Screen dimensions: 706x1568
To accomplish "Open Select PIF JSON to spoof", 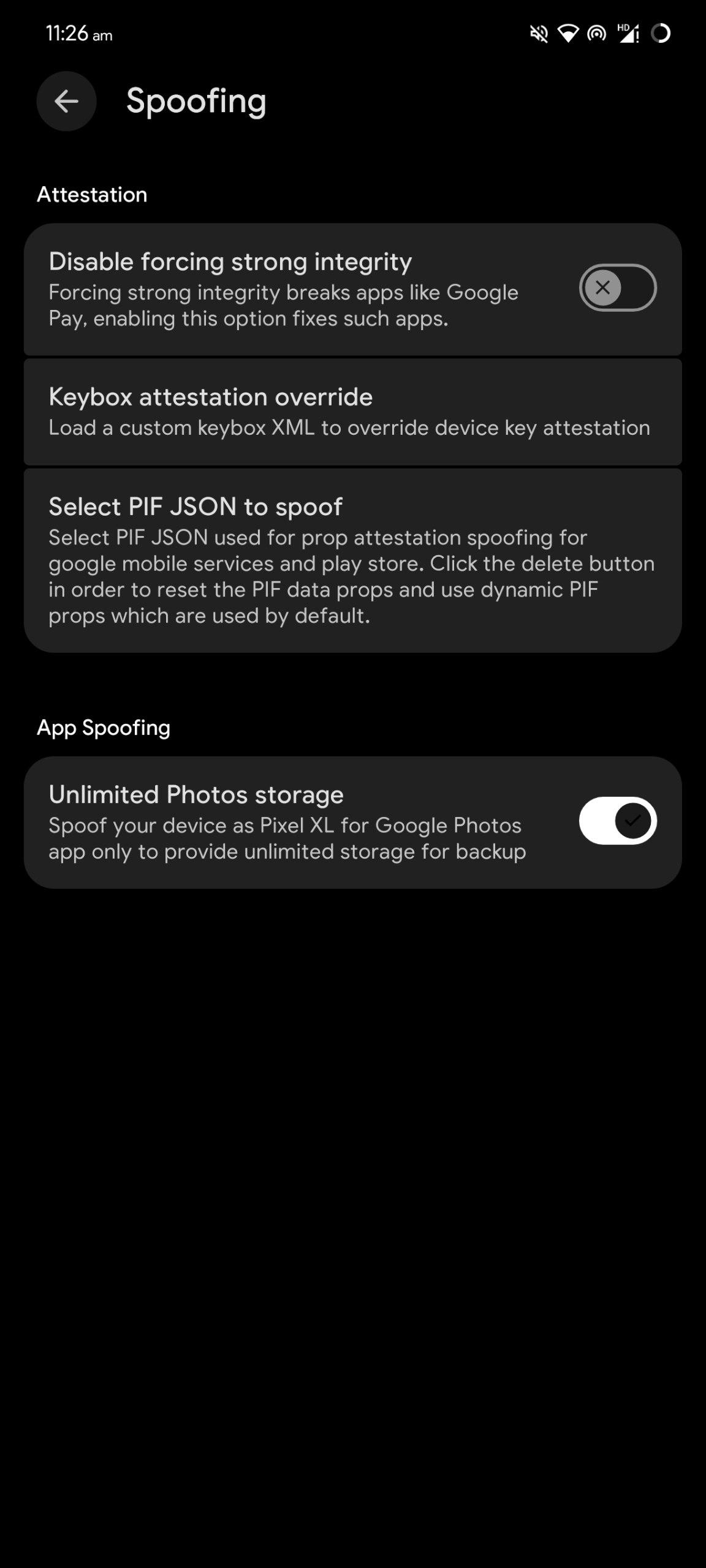I will [x=352, y=560].
